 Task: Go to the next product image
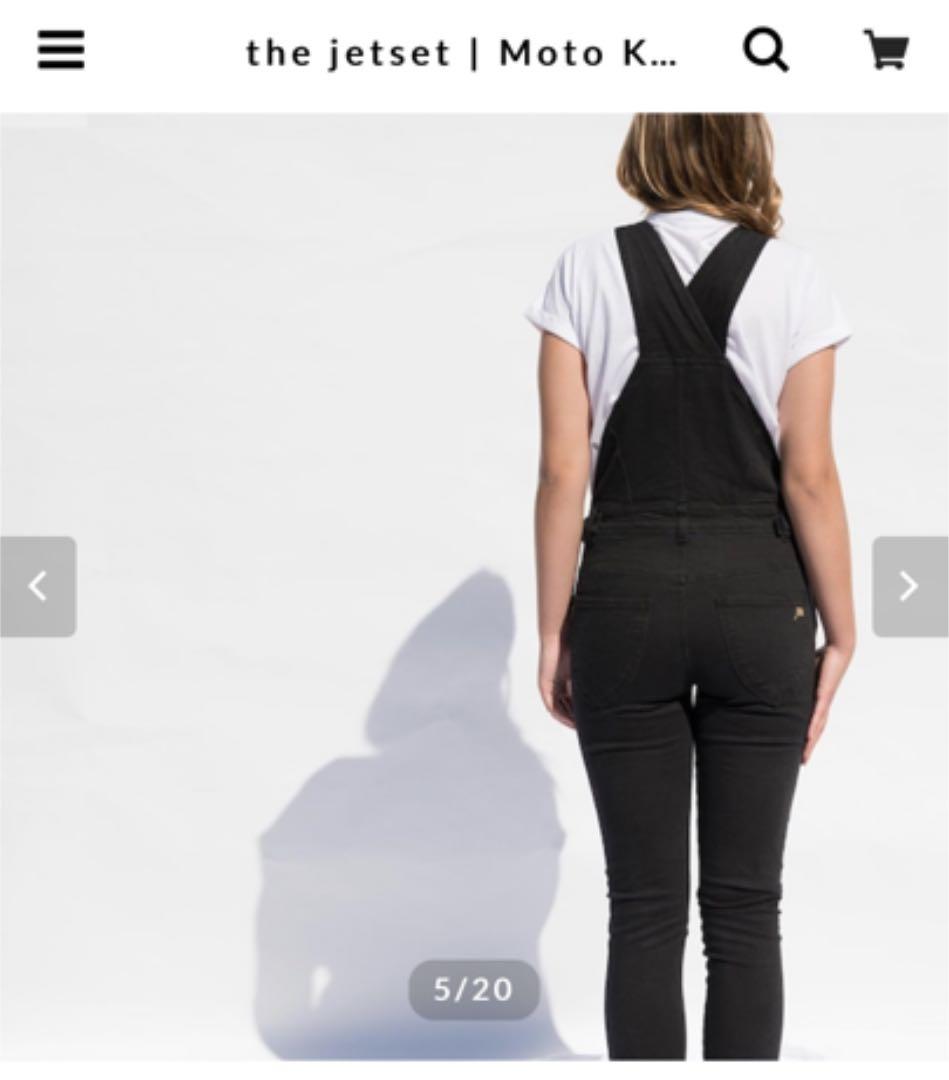pos(909,586)
